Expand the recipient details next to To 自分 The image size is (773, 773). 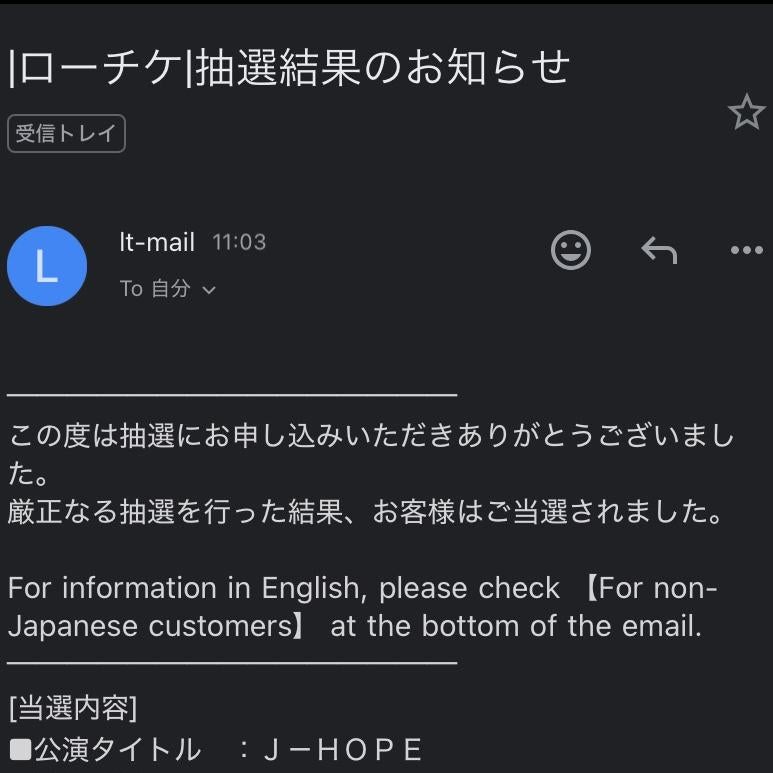click(209, 290)
